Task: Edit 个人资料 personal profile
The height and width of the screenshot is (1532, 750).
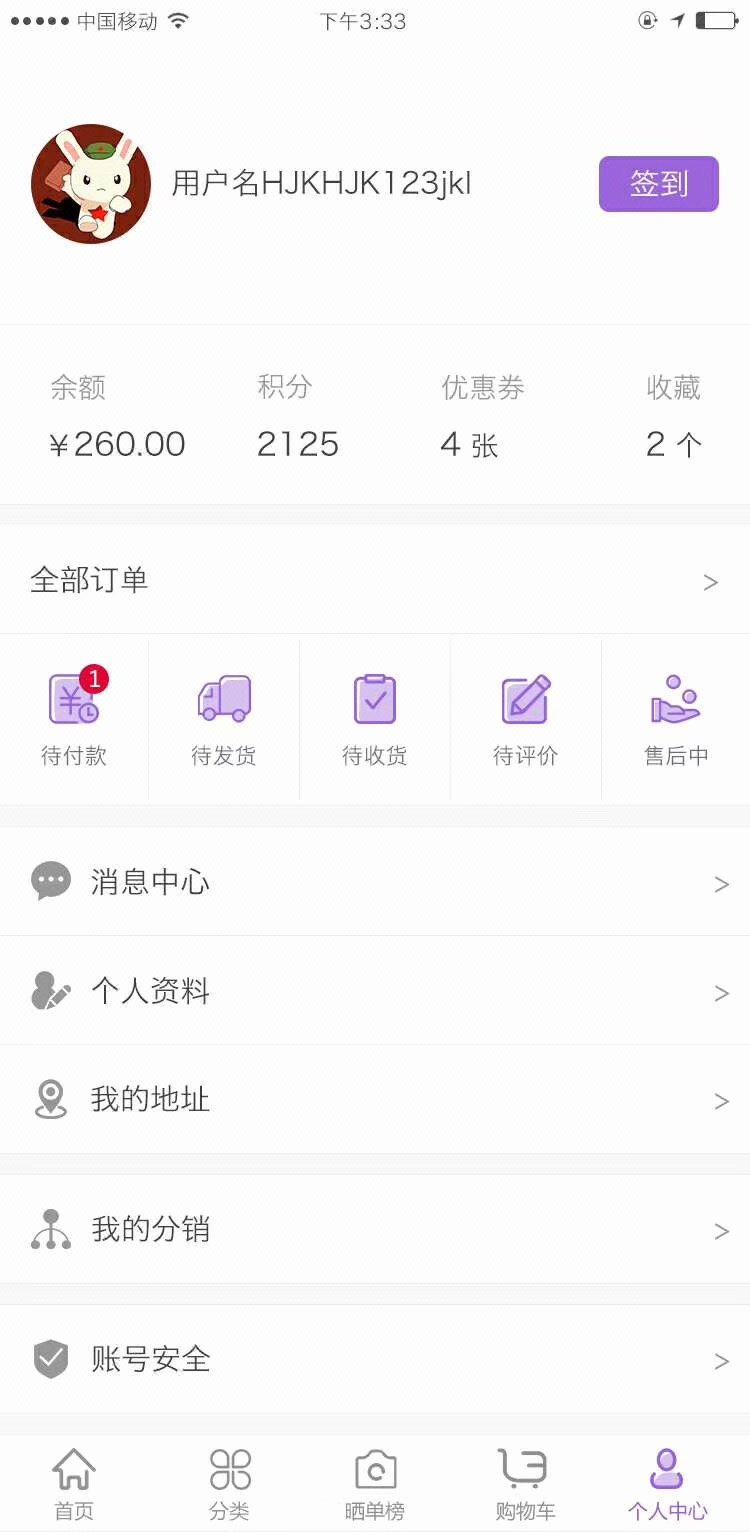Action: 374,991
